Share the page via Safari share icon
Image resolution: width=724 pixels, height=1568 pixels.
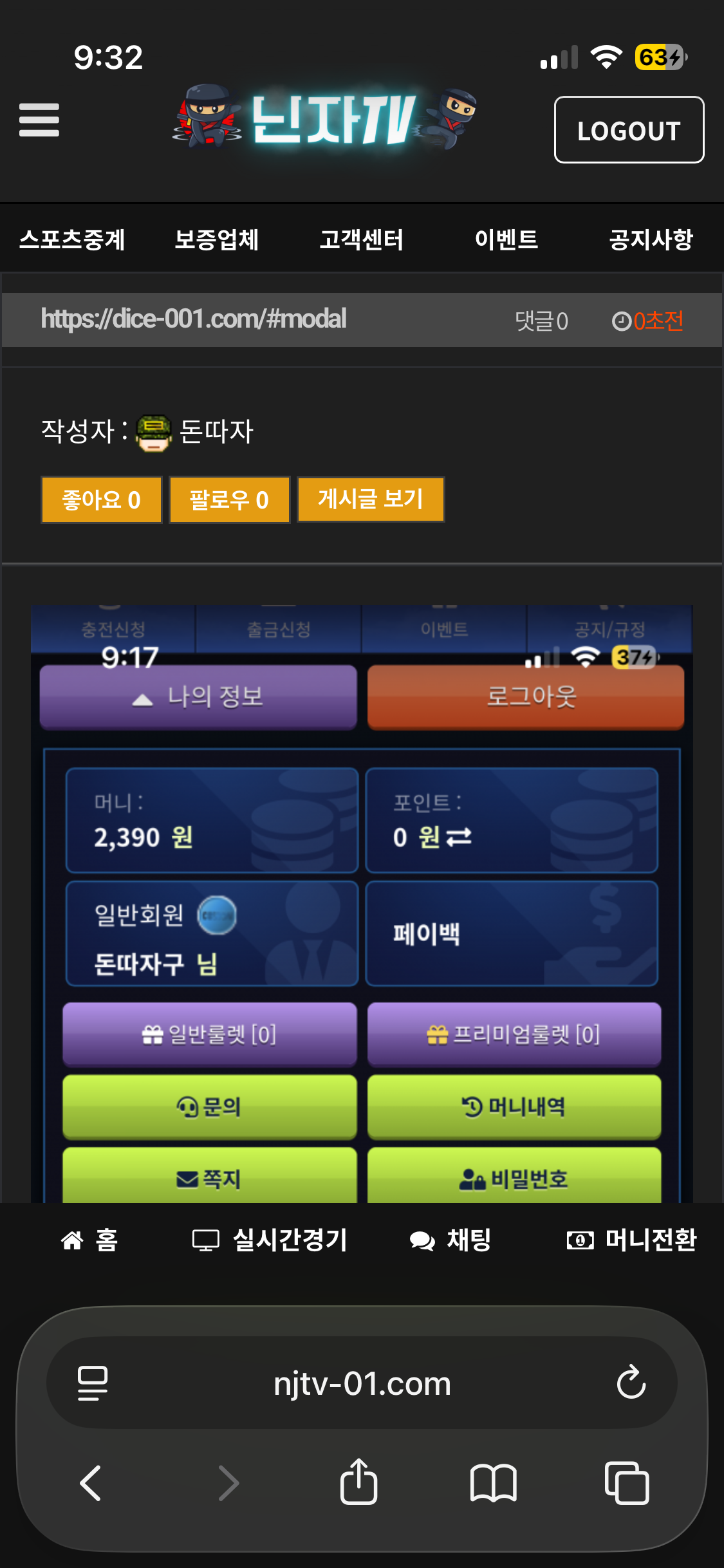click(358, 1482)
